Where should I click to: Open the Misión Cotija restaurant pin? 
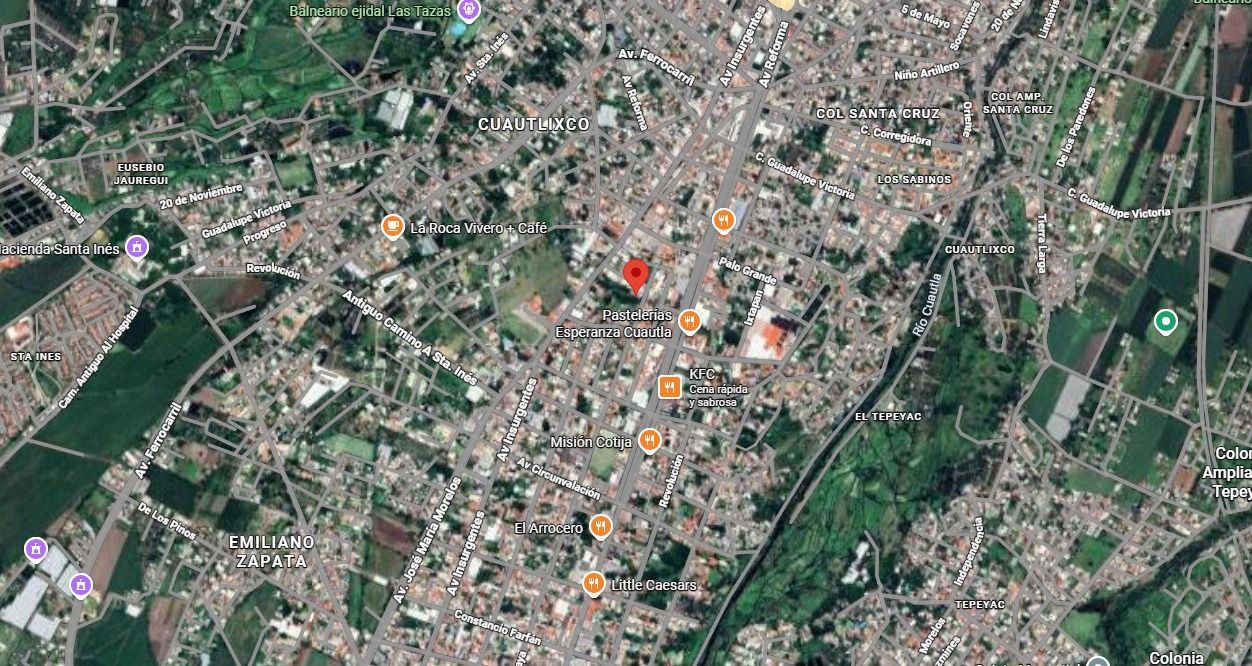(649, 440)
